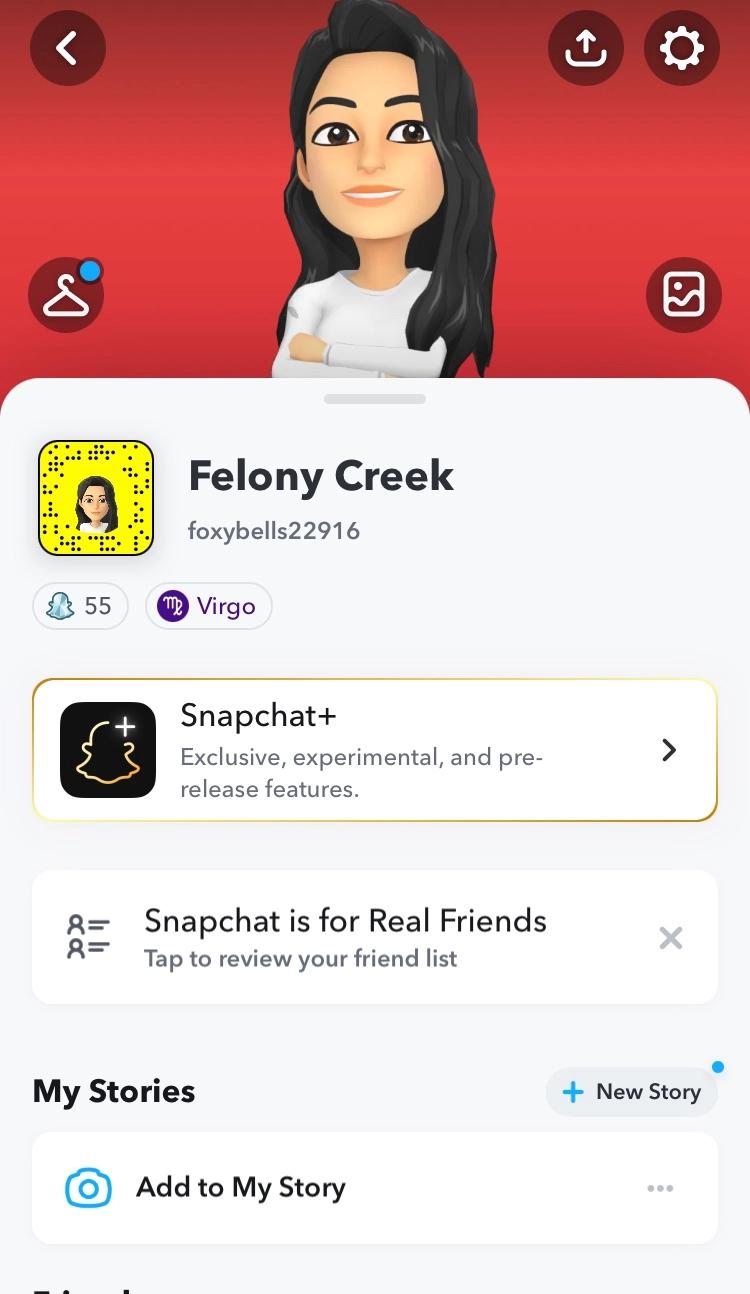Viewport: 750px width, 1294px height.
Task: Change the background via photo icon
Action: pos(683,295)
